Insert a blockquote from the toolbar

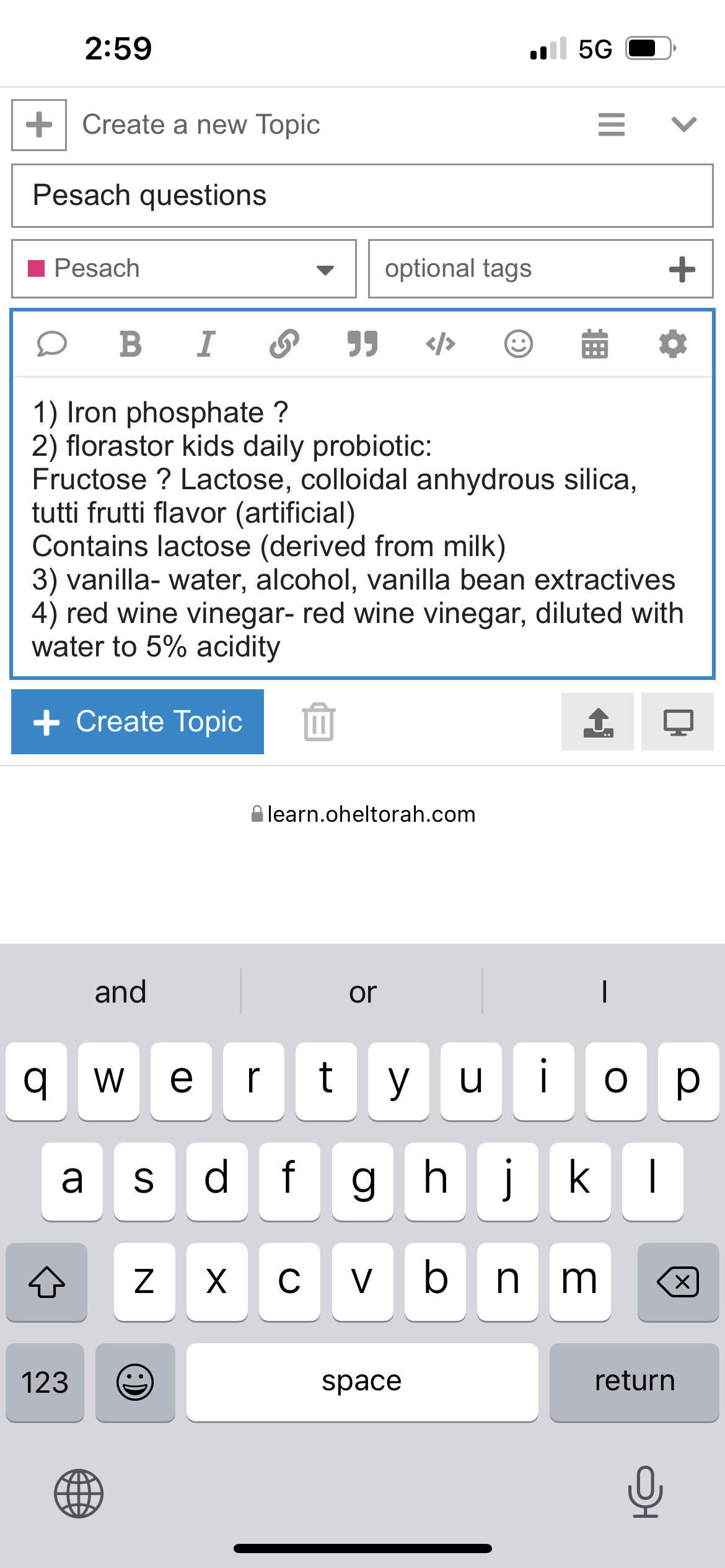click(362, 344)
